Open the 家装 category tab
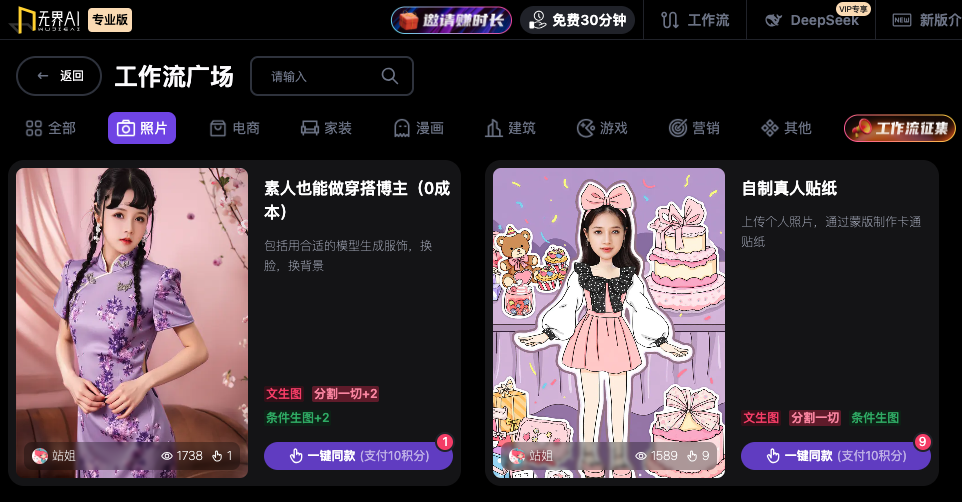The width and height of the screenshot is (962, 502). pos(326,128)
